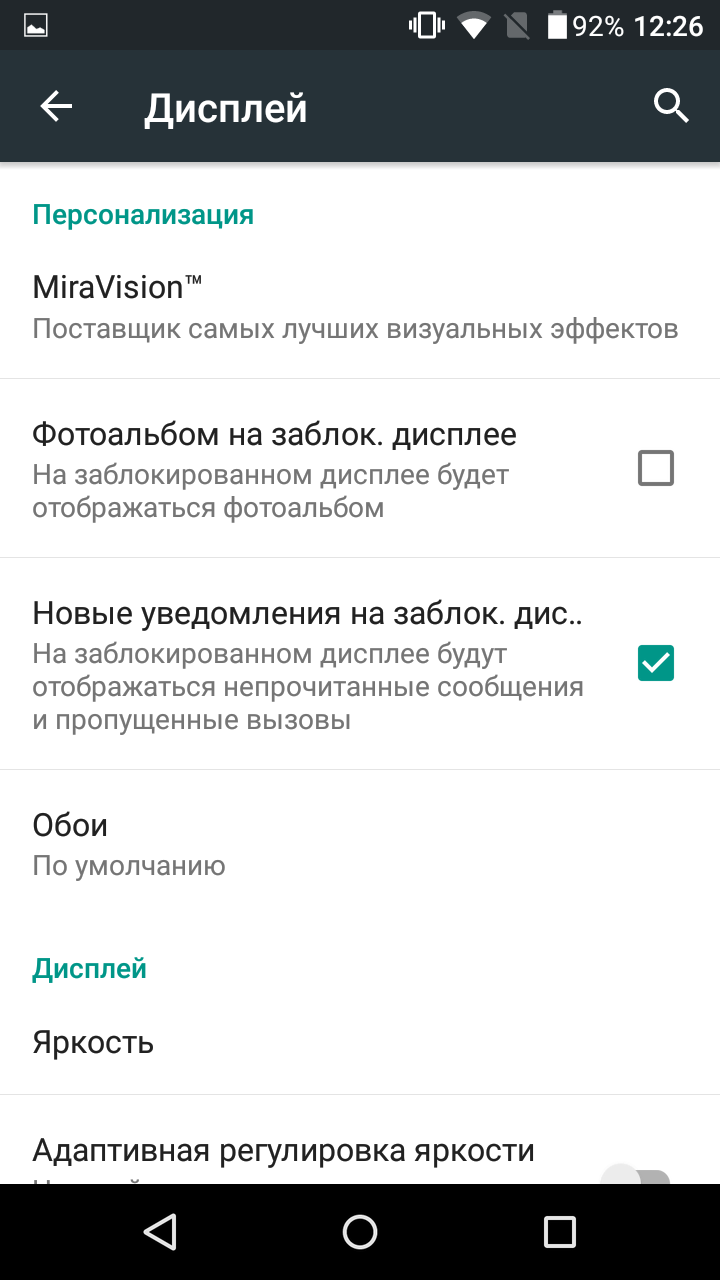
Task: Open the Яркость brightness setting
Action: (360, 1043)
